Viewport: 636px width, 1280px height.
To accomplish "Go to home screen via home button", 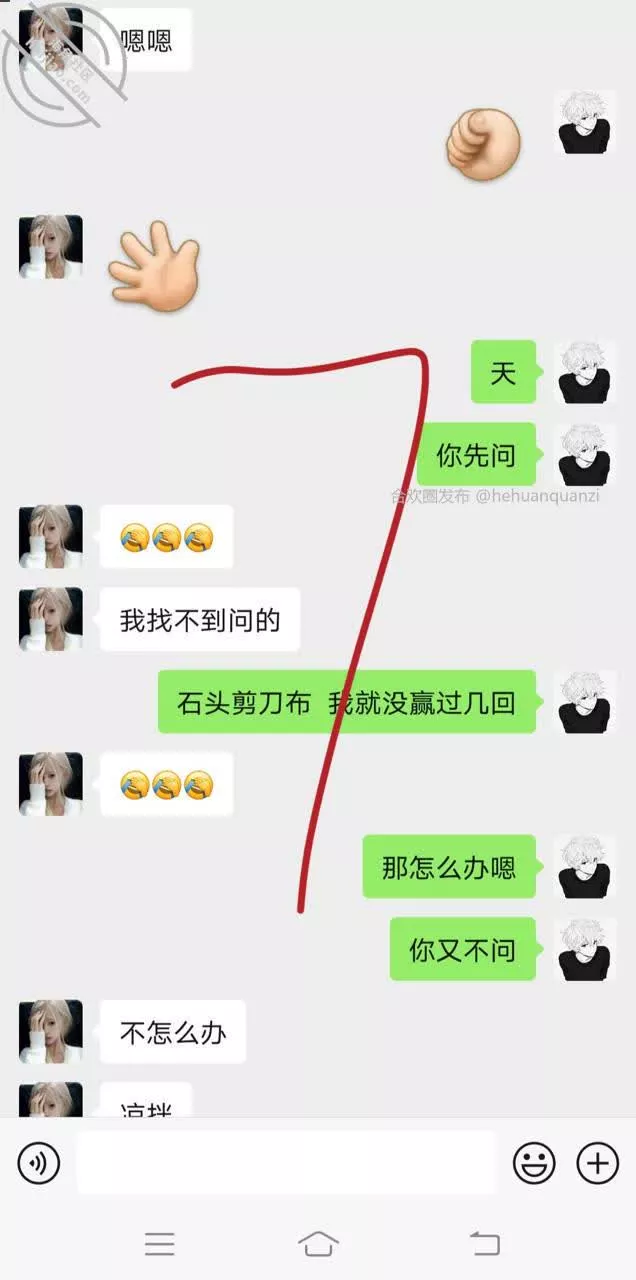I will (x=318, y=1243).
